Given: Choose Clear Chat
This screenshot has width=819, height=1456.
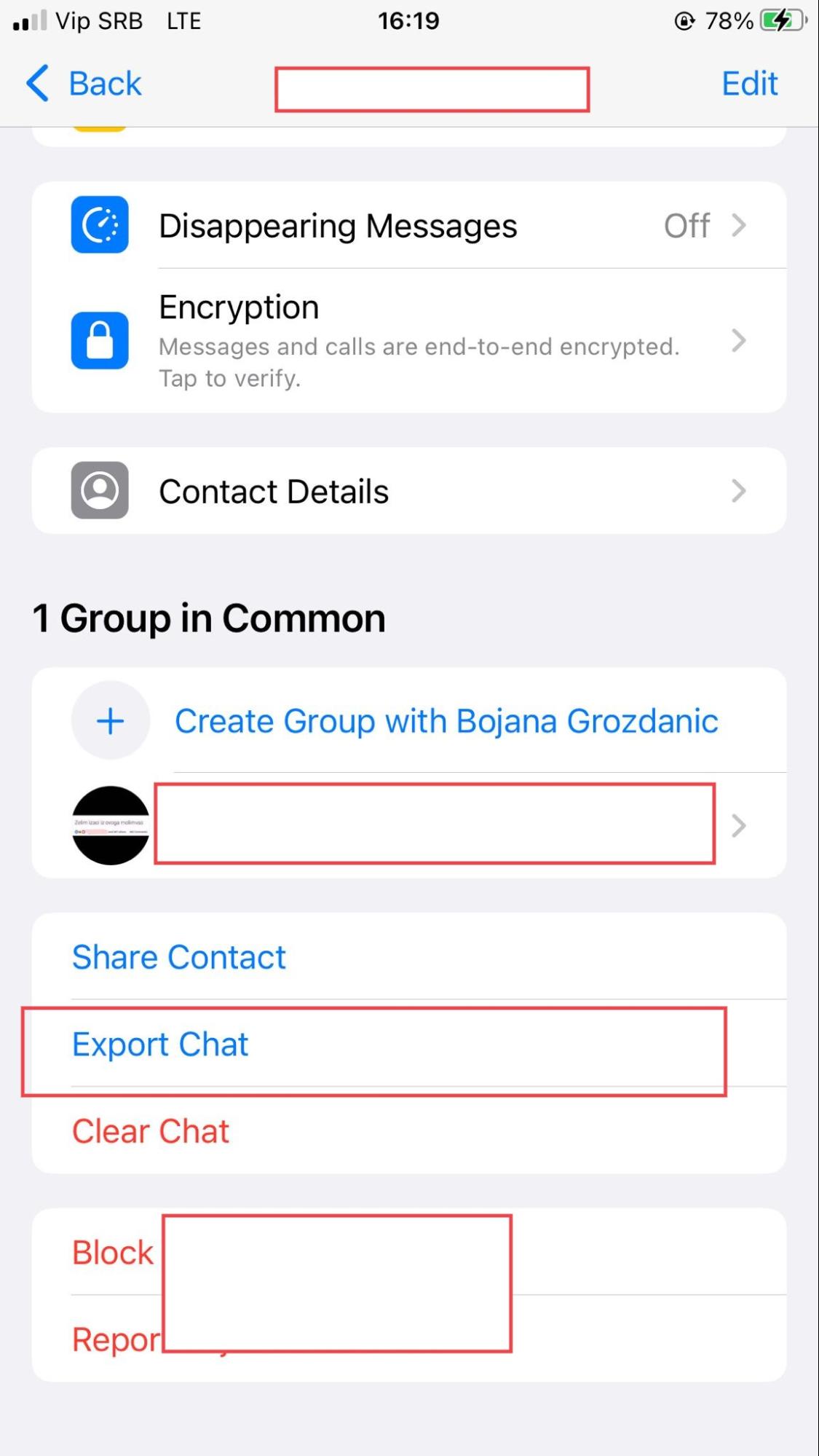Looking at the screenshot, I should pos(409,1130).
